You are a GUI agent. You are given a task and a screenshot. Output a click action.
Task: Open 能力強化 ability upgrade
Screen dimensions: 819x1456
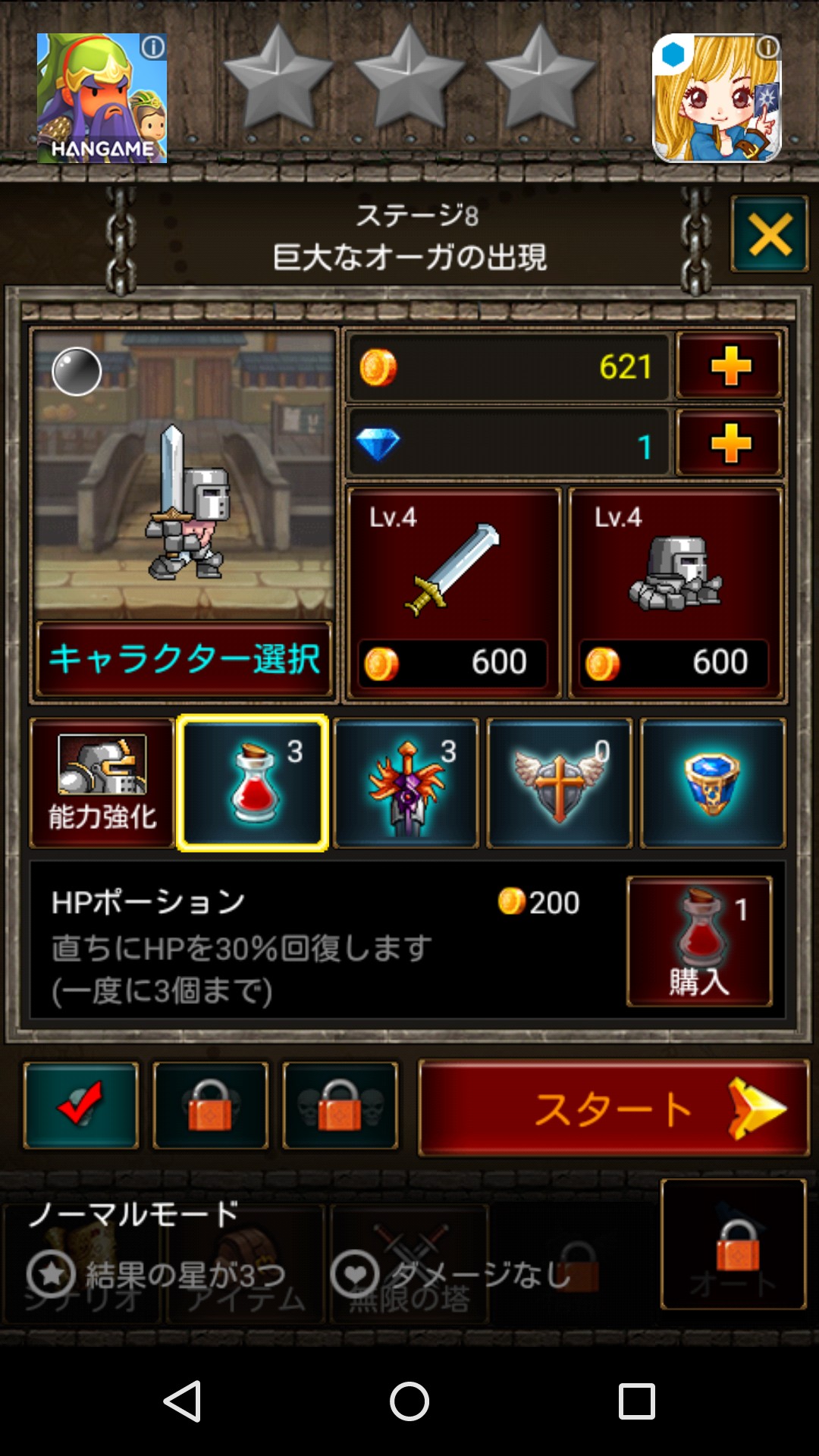tap(102, 783)
